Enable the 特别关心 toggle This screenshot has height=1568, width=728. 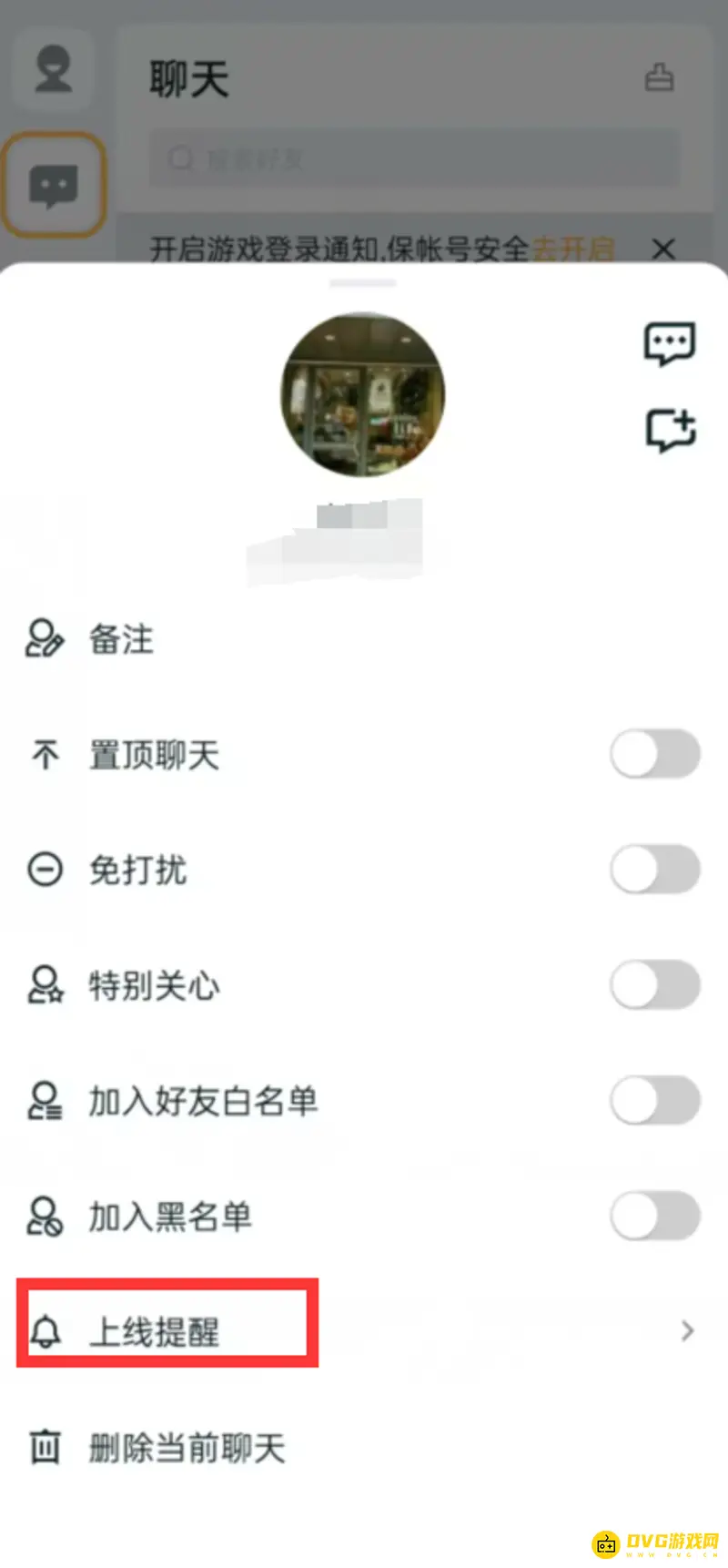[654, 985]
